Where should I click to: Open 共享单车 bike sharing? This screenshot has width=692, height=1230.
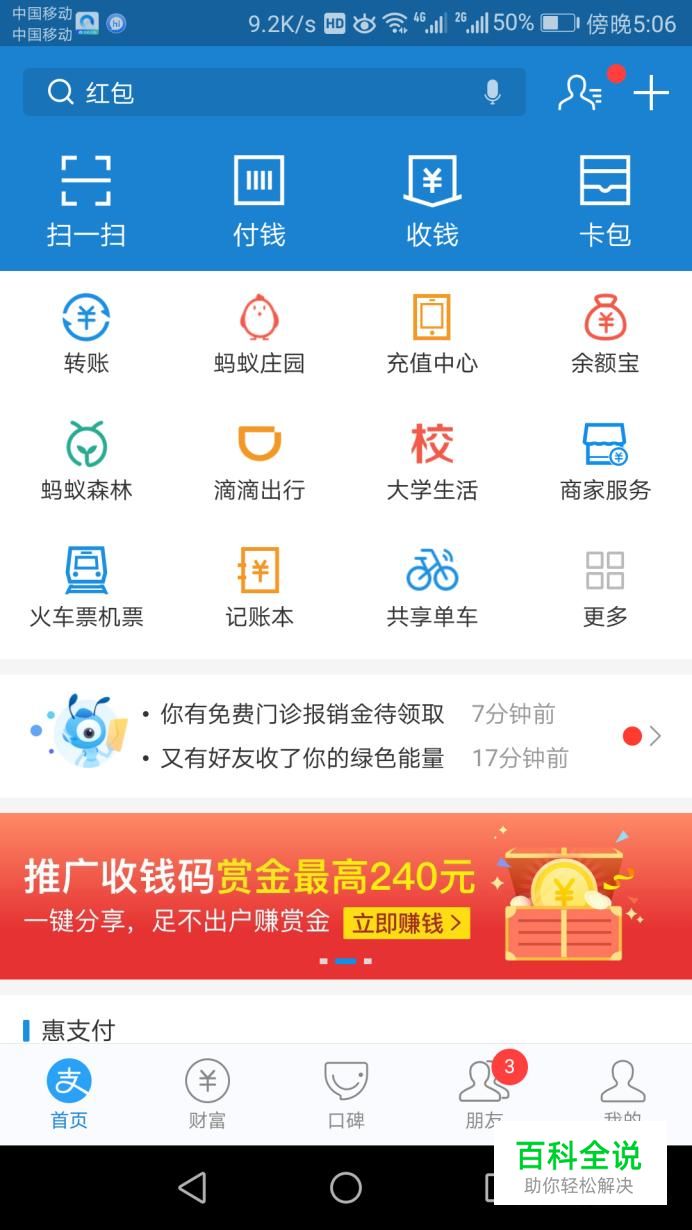coord(432,588)
